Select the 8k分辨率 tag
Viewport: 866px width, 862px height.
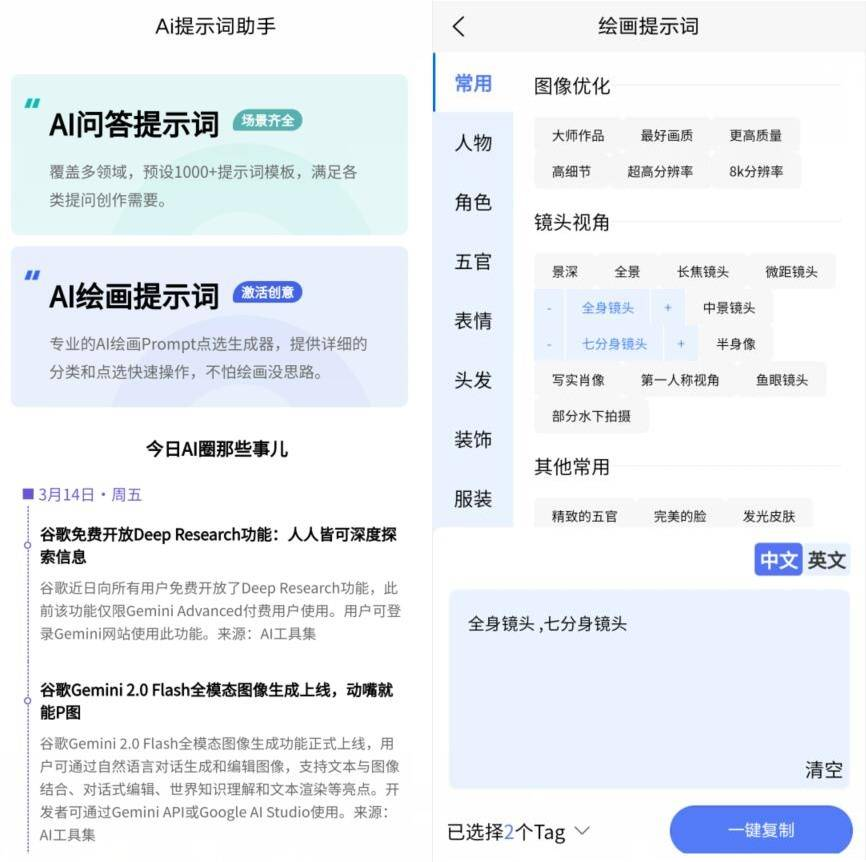756,172
